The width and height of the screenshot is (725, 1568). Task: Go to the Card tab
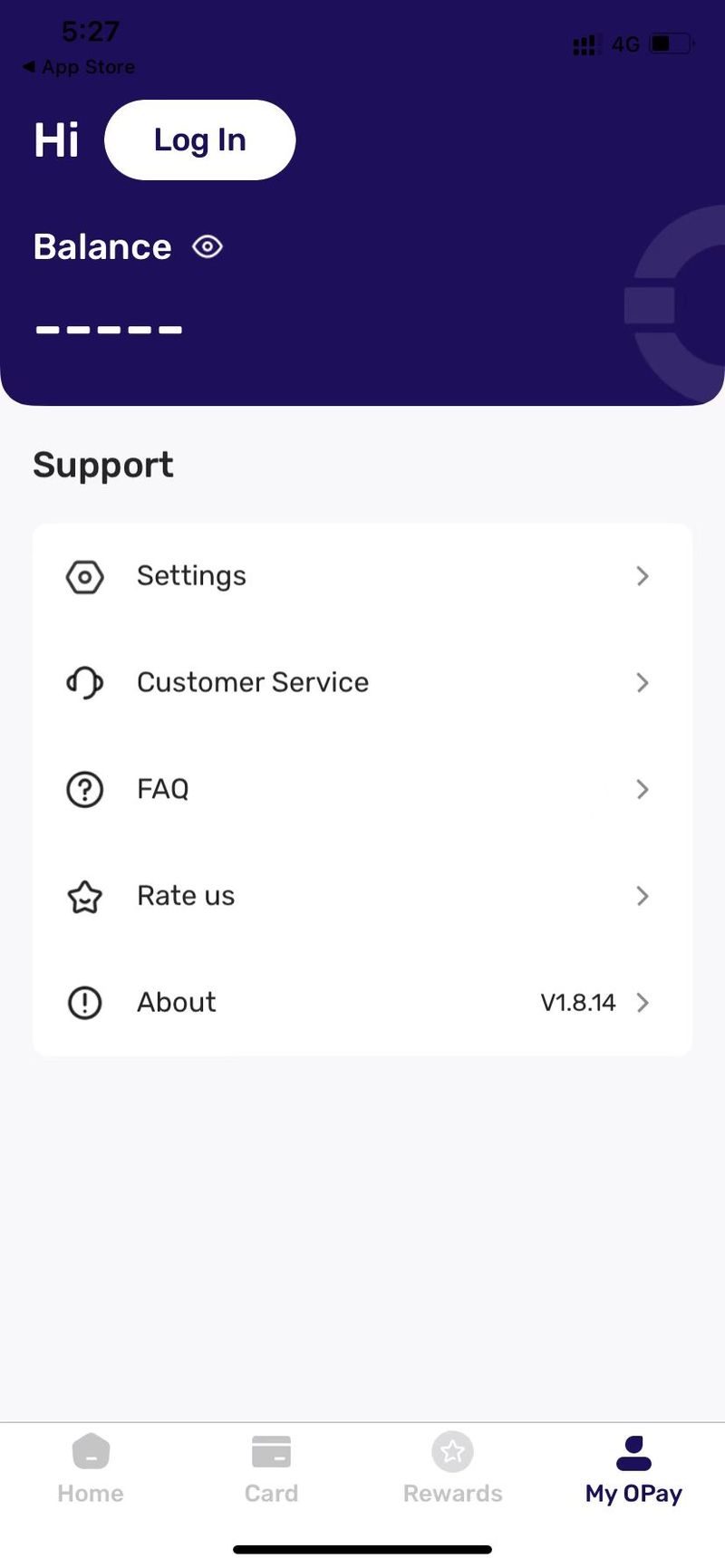pos(271,1468)
